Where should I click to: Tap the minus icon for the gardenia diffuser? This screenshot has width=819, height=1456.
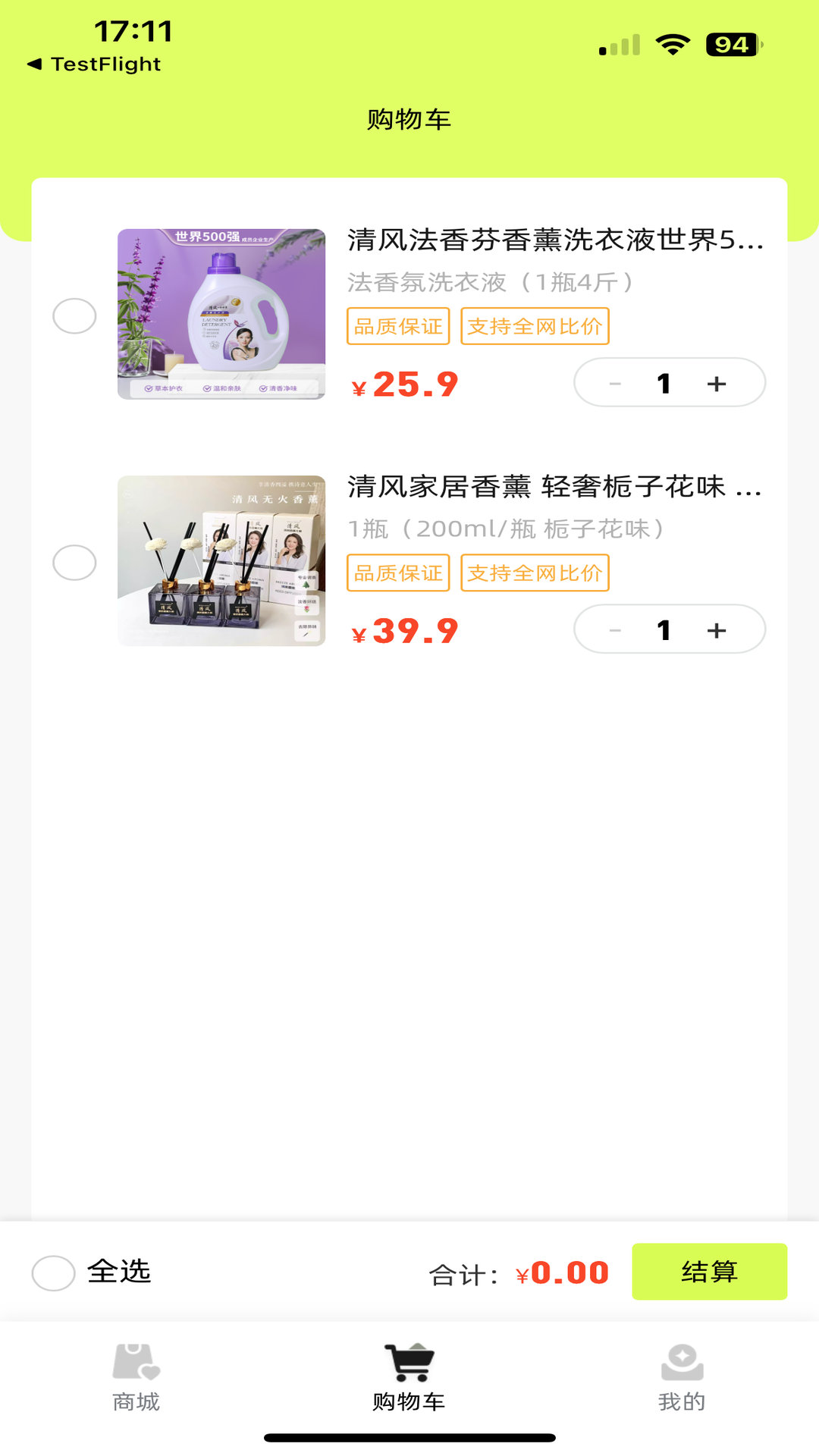pos(616,629)
